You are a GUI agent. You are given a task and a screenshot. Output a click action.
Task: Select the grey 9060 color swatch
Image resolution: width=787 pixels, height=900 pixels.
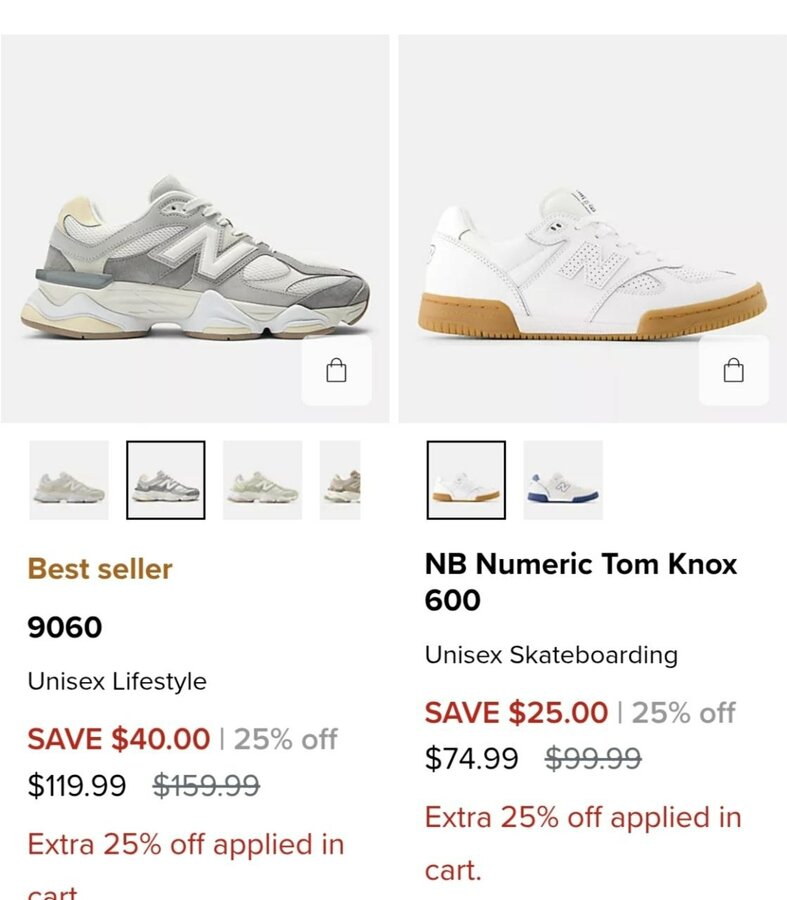(166, 480)
